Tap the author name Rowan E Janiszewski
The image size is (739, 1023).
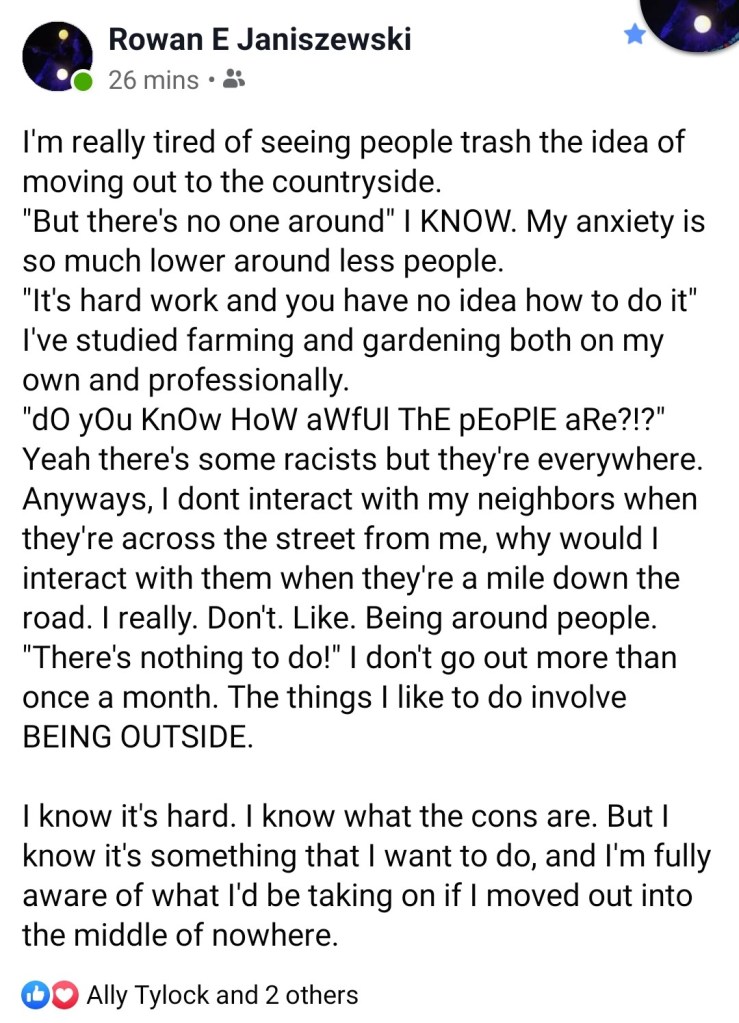(x=259, y=40)
